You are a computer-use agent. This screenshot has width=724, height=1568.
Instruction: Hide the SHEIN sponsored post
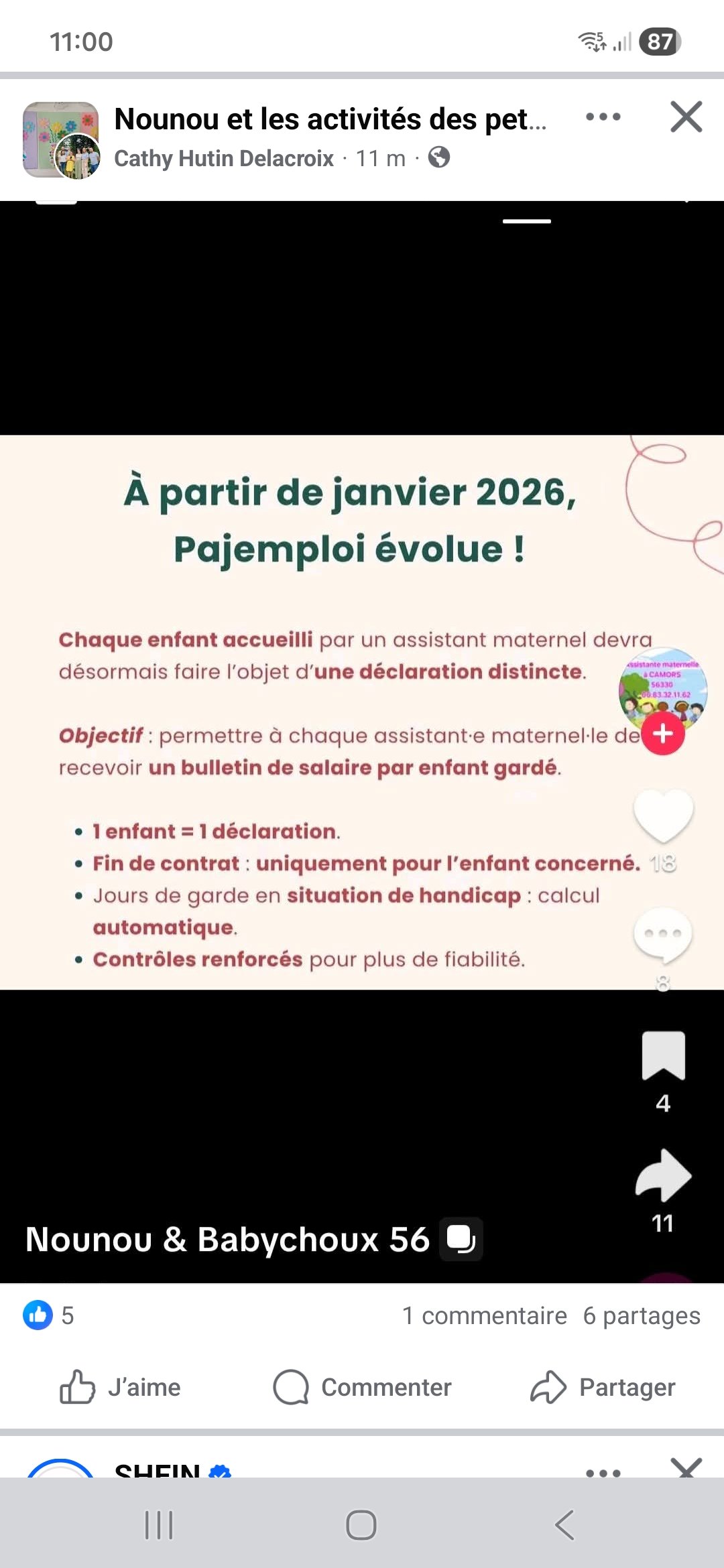click(686, 1469)
